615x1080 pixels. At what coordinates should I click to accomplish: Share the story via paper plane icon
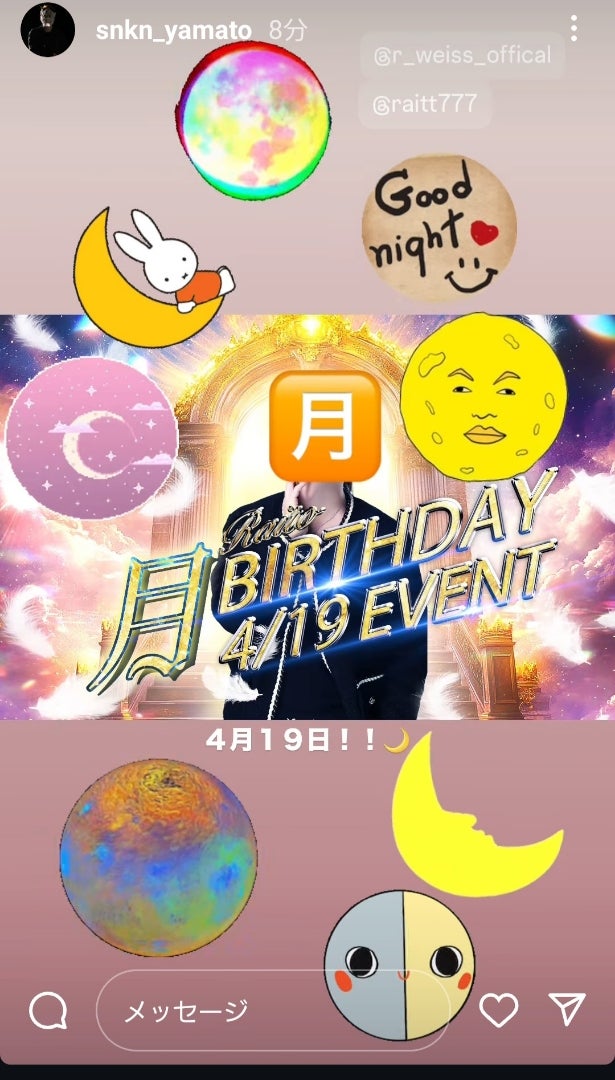click(x=567, y=1010)
